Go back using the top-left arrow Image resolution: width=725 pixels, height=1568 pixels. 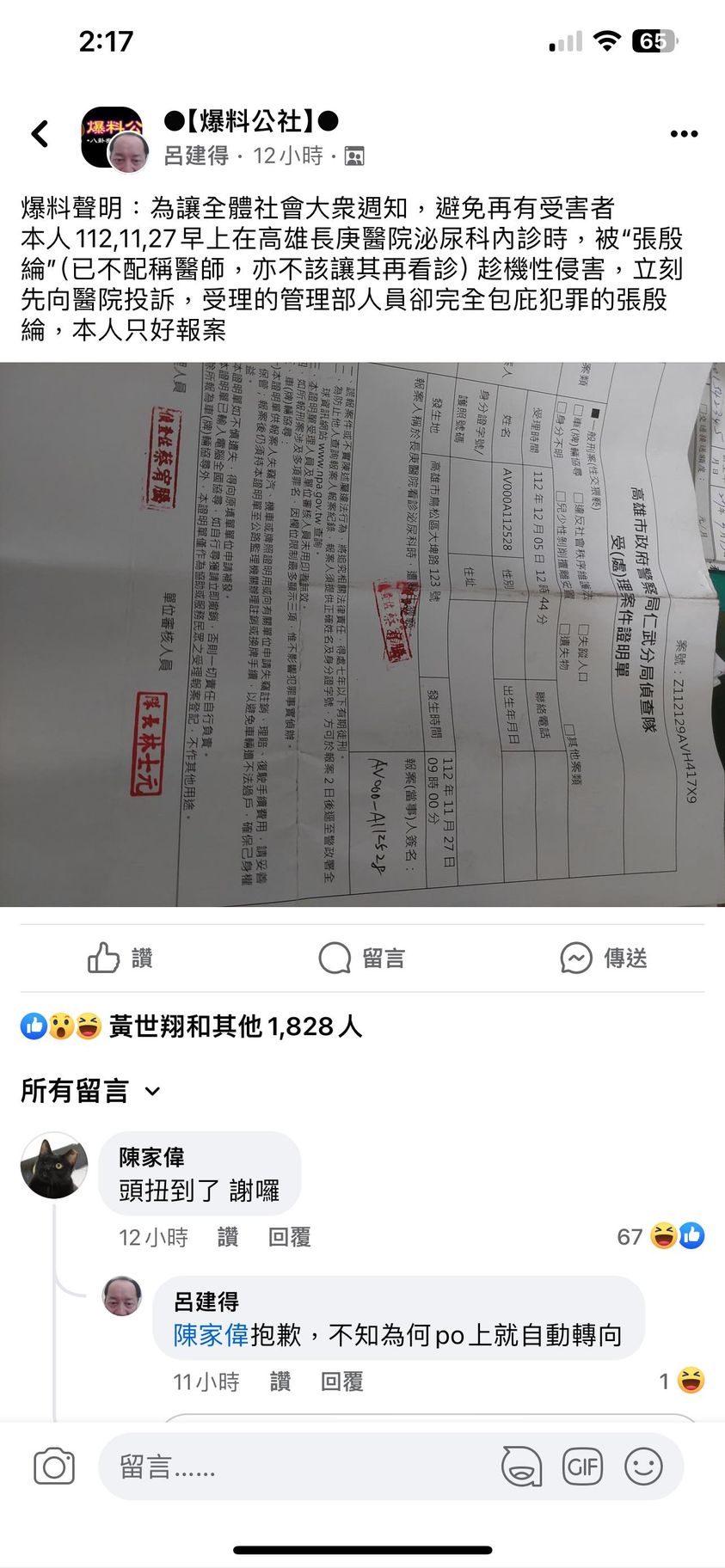[x=40, y=134]
